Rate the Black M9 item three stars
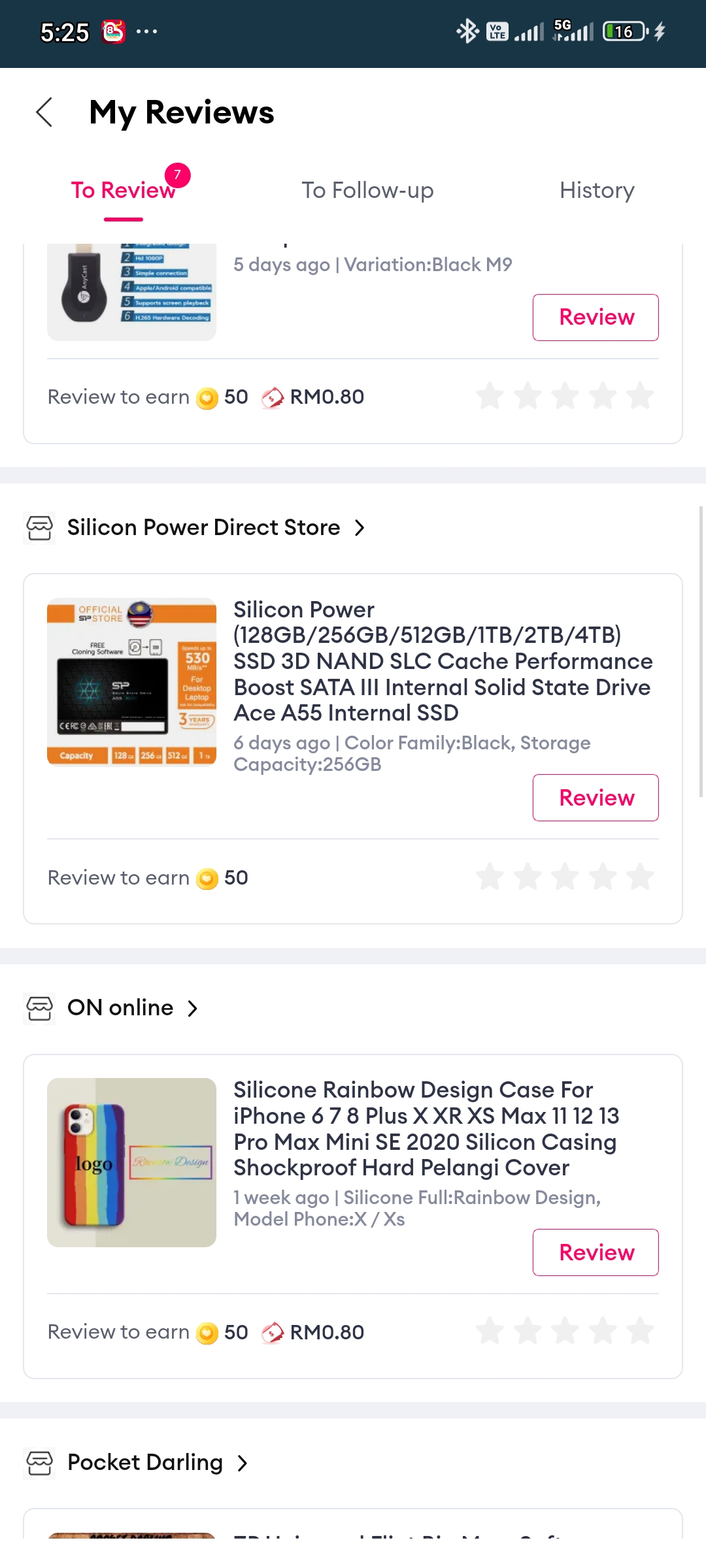Screen dimensions: 706x1568 (x=565, y=397)
